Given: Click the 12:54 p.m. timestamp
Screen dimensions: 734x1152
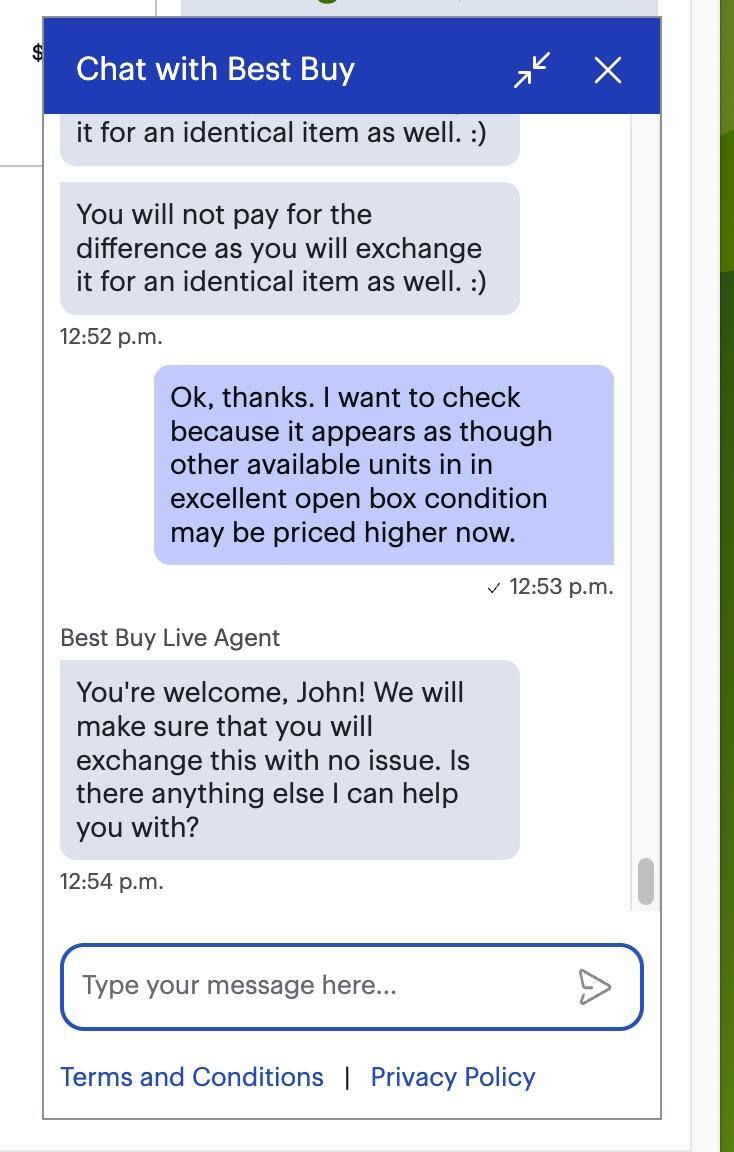Looking at the screenshot, I should (x=111, y=881).
